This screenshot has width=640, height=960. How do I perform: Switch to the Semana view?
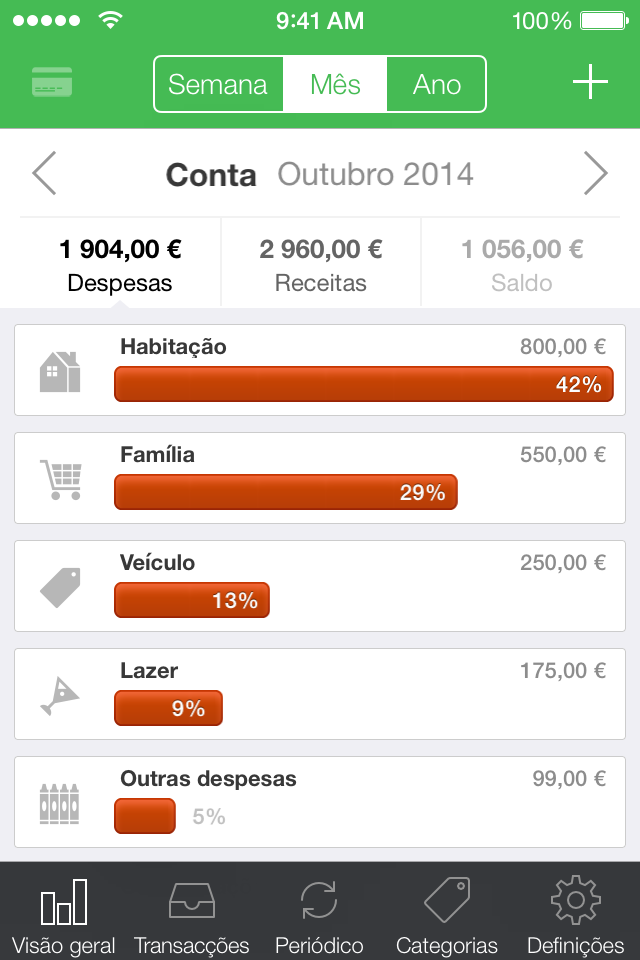click(218, 84)
